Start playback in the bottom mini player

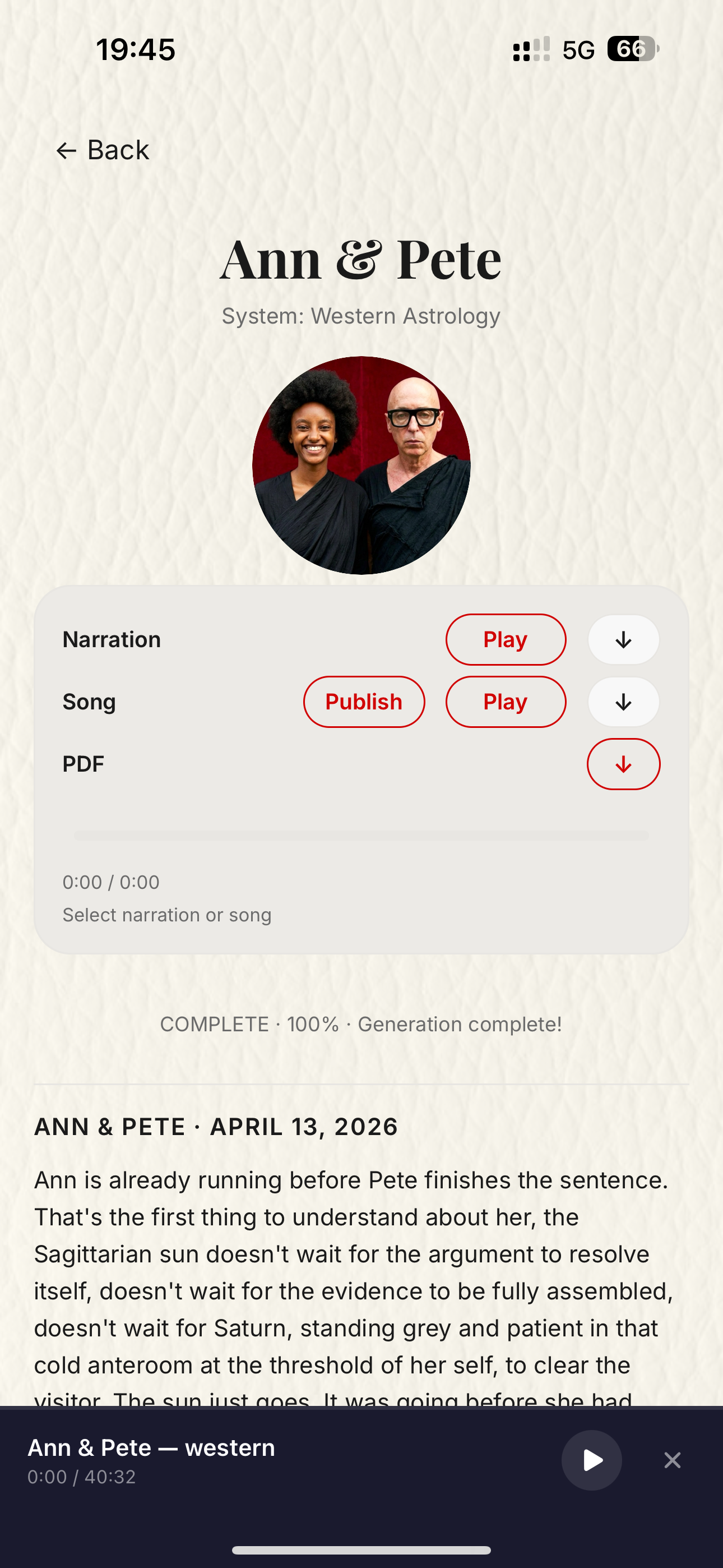[591, 1460]
